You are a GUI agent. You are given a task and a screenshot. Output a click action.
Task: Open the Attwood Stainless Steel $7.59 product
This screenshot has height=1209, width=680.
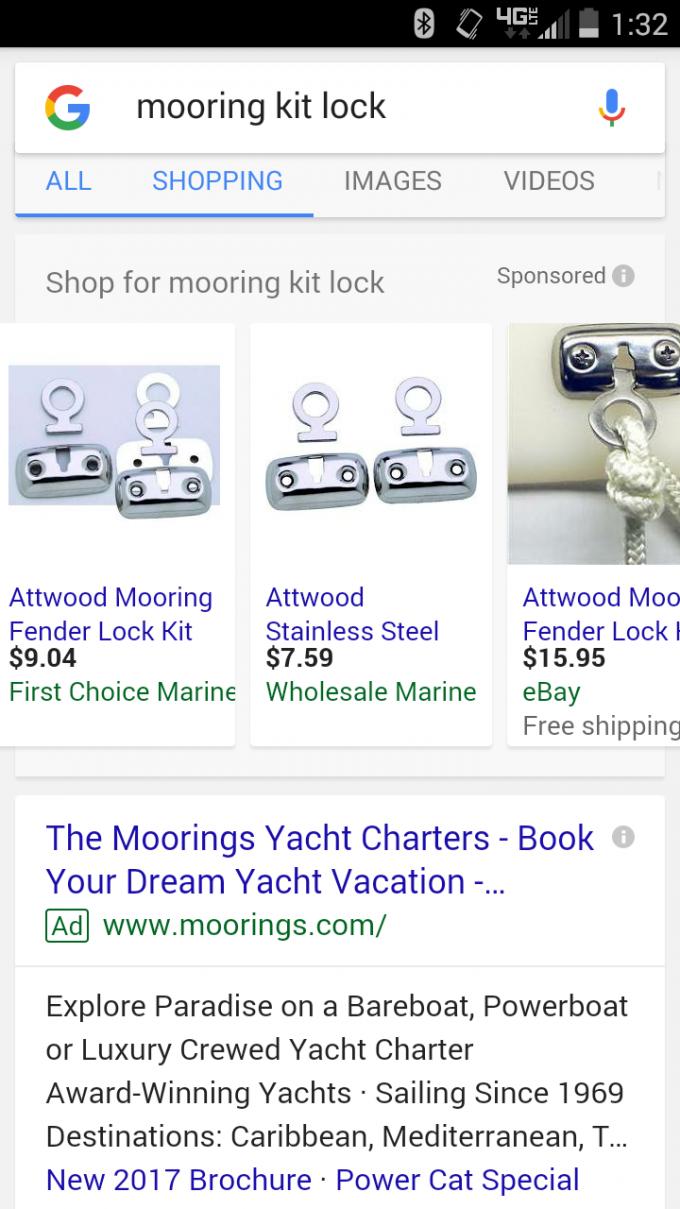pos(371,534)
